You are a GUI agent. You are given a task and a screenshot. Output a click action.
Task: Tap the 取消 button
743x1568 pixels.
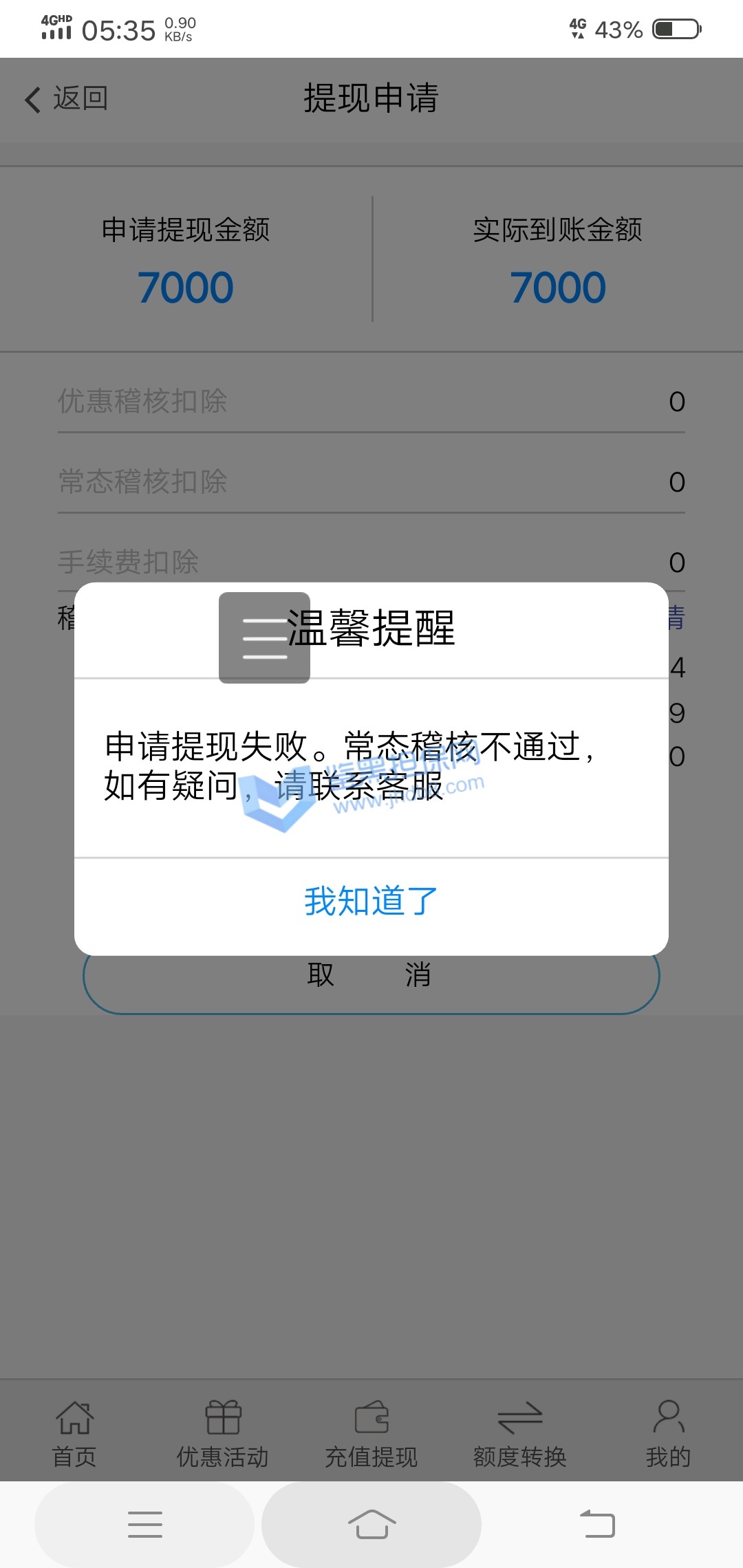tap(371, 983)
